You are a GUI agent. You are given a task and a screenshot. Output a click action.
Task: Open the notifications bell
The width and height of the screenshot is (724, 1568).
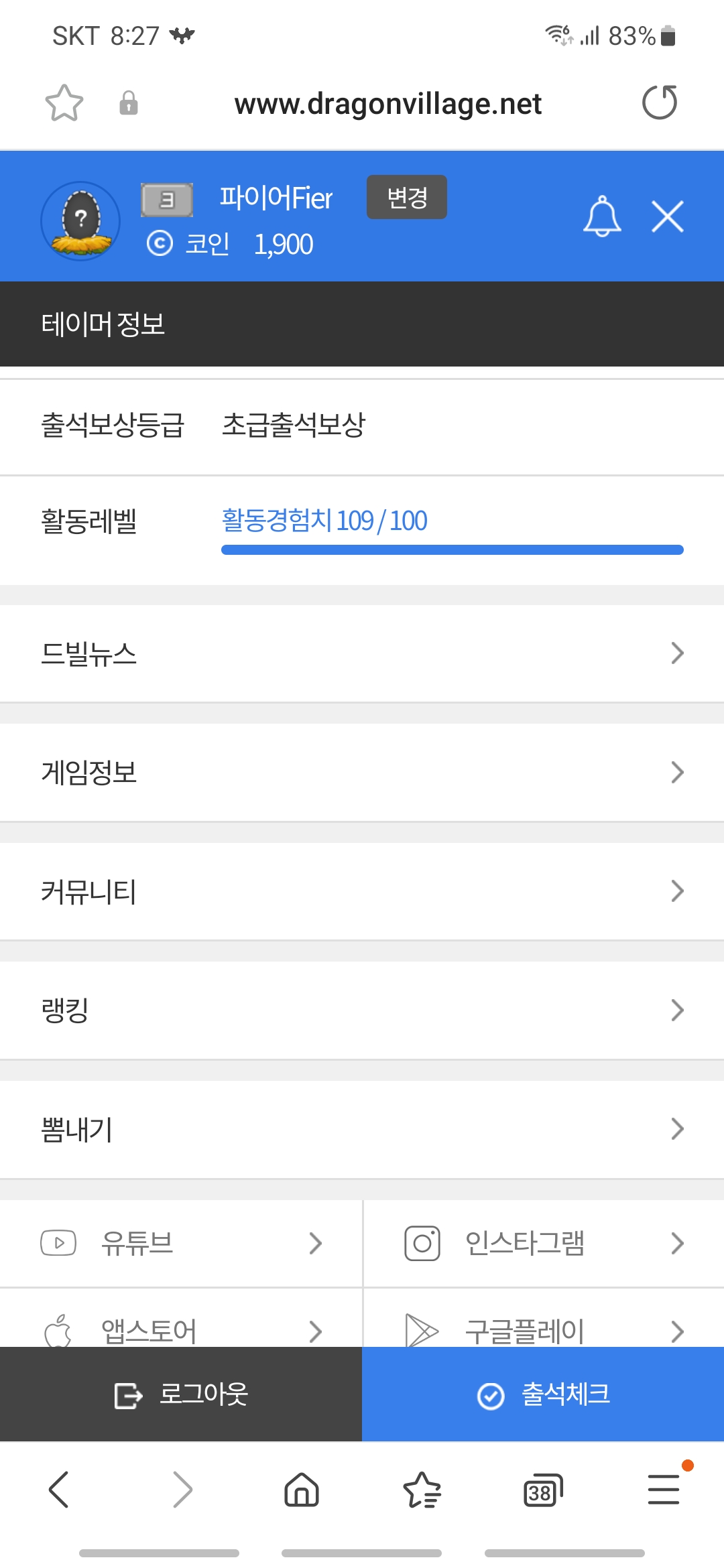click(x=602, y=216)
